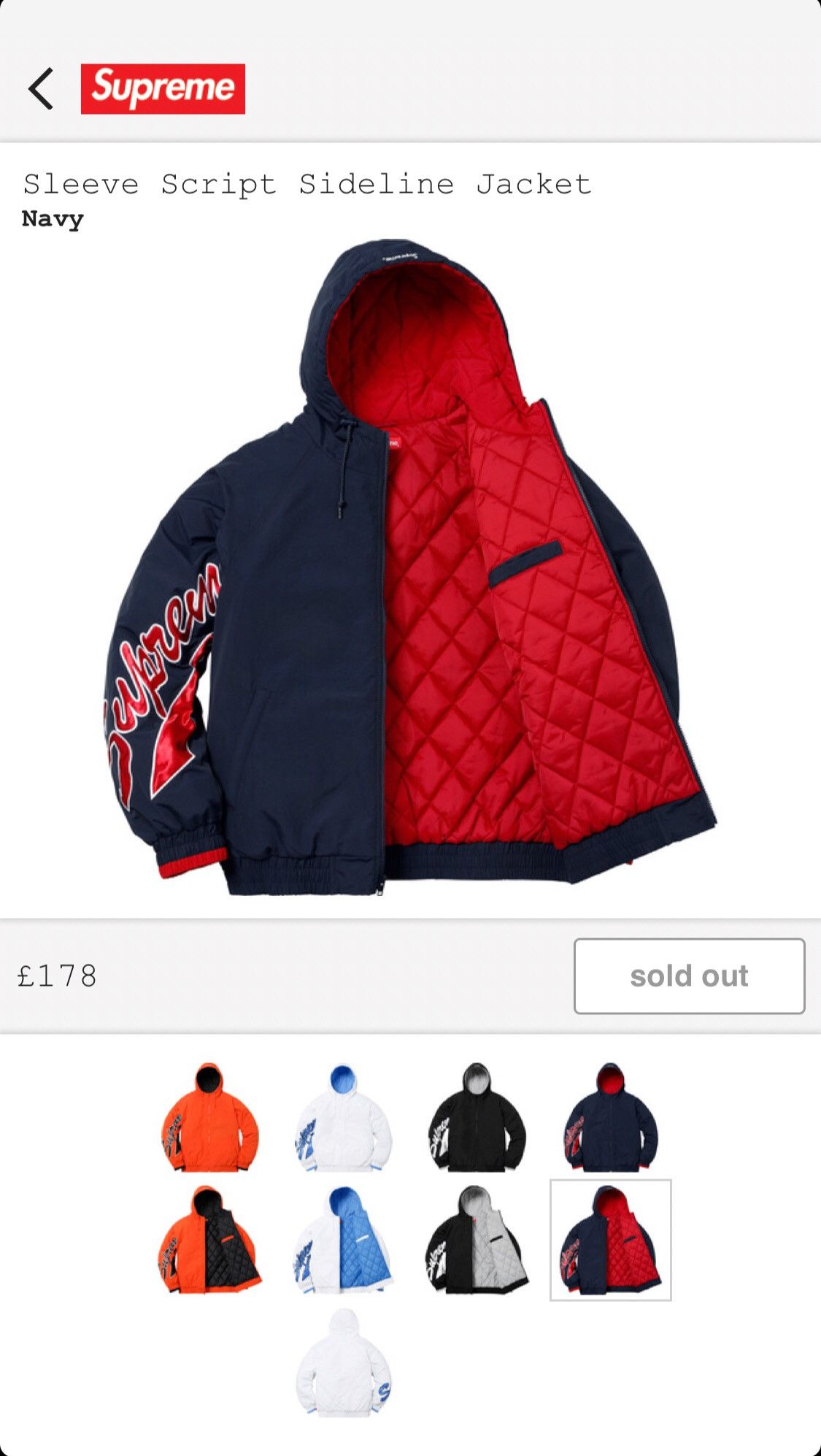Viewport: 821px width, 1456px height.
Task: Tap the sold out button
Action: (689, 976)
